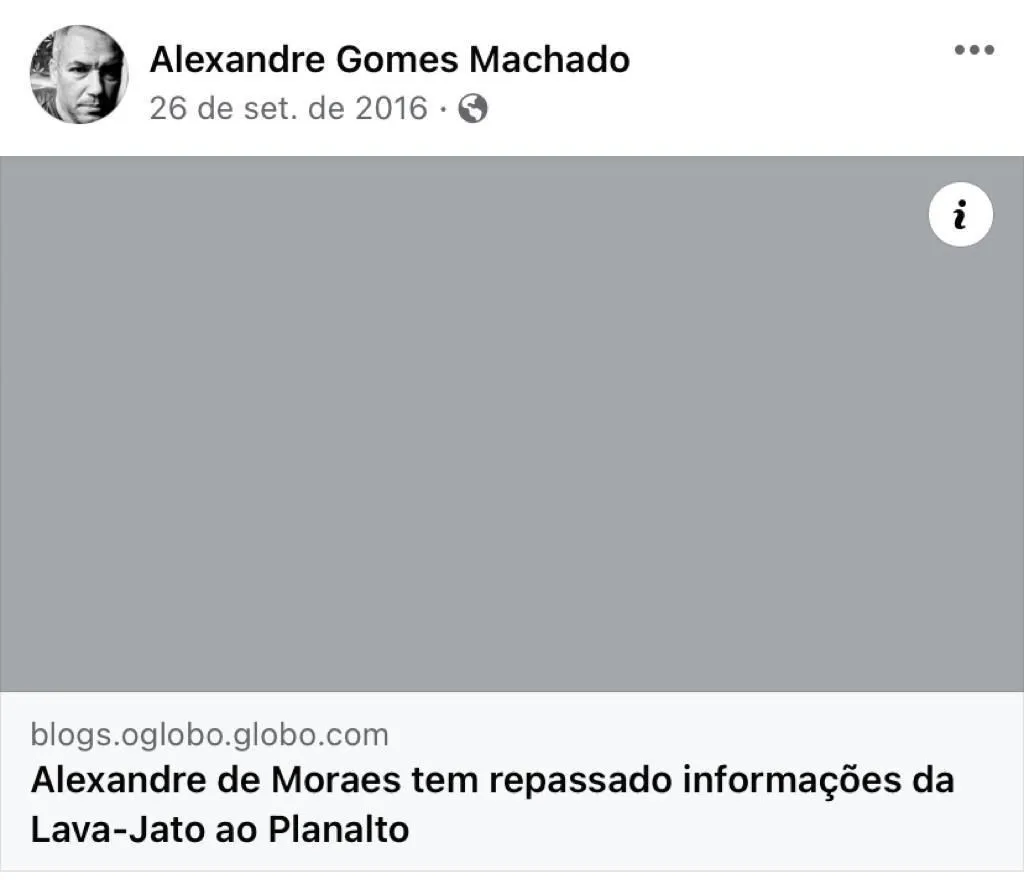Visit Alexandre Gomes Machado's profile by name
Image resolution: width=1024 pixels, height=884 pixels.
pyautogui.click(x=389, y=60)
